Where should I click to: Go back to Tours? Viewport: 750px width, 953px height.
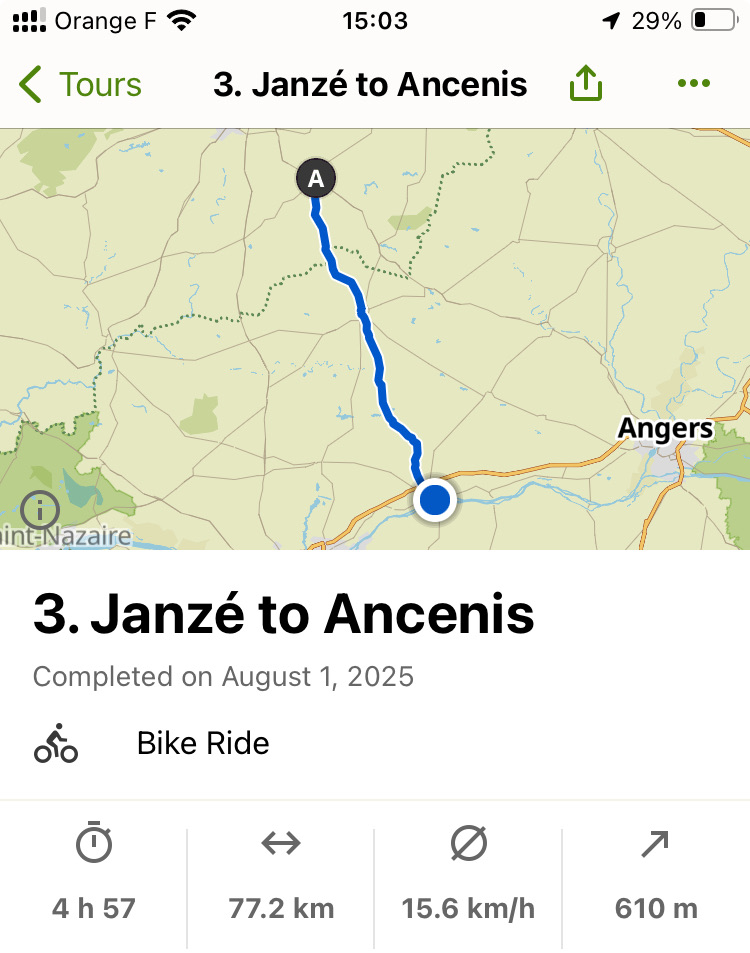click(x=80, y=85)
